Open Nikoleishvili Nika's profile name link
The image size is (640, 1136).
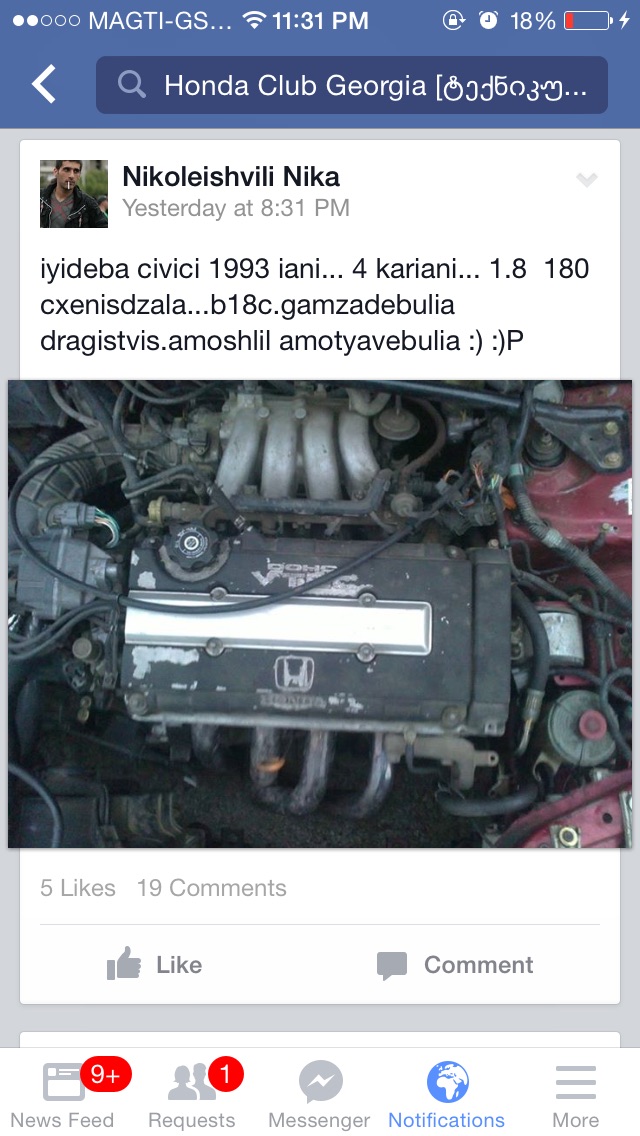tap(231, 177)
